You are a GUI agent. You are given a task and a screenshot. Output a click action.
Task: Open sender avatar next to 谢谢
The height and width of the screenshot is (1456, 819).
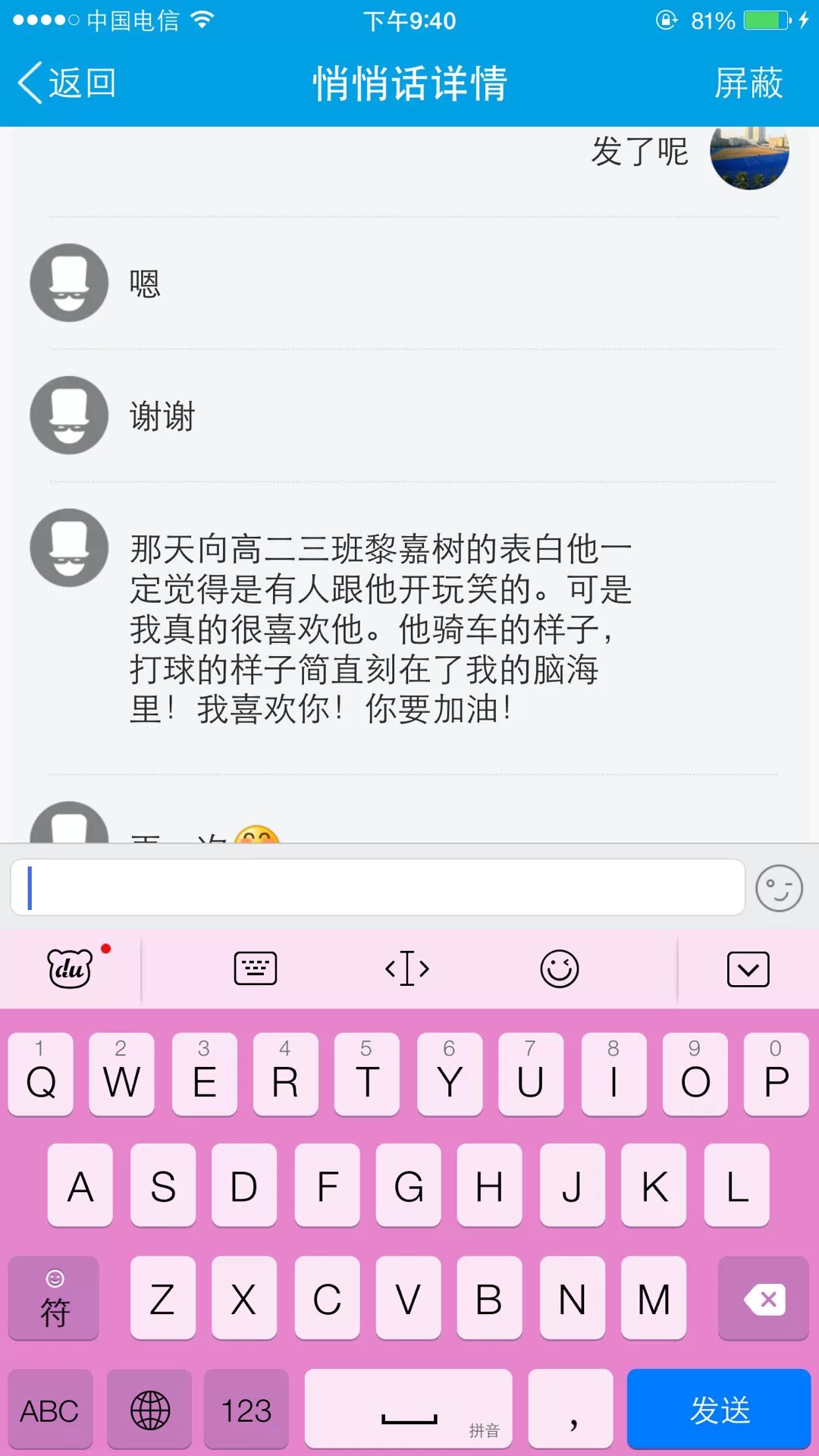point(69,416)
